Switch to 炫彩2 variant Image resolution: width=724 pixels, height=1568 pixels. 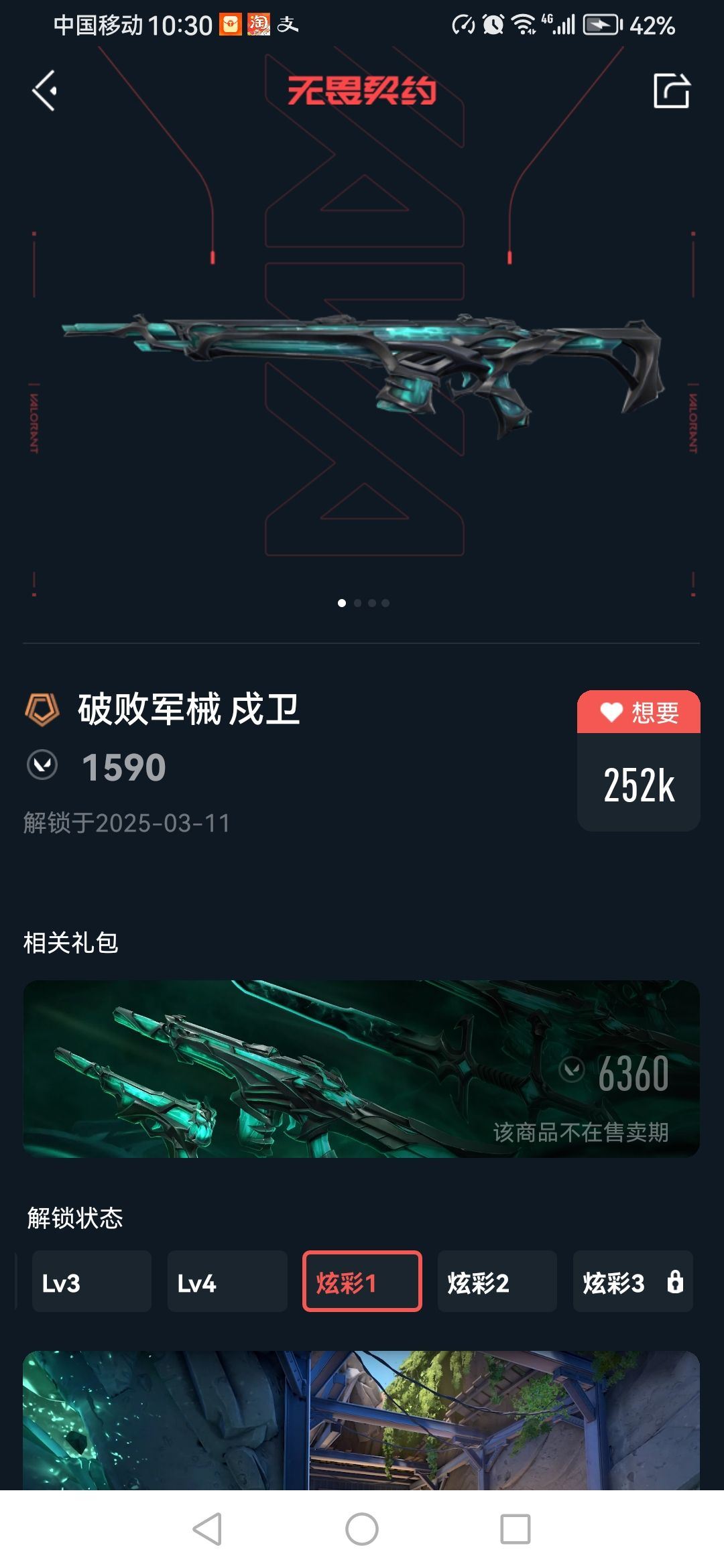click(497, 1281)
